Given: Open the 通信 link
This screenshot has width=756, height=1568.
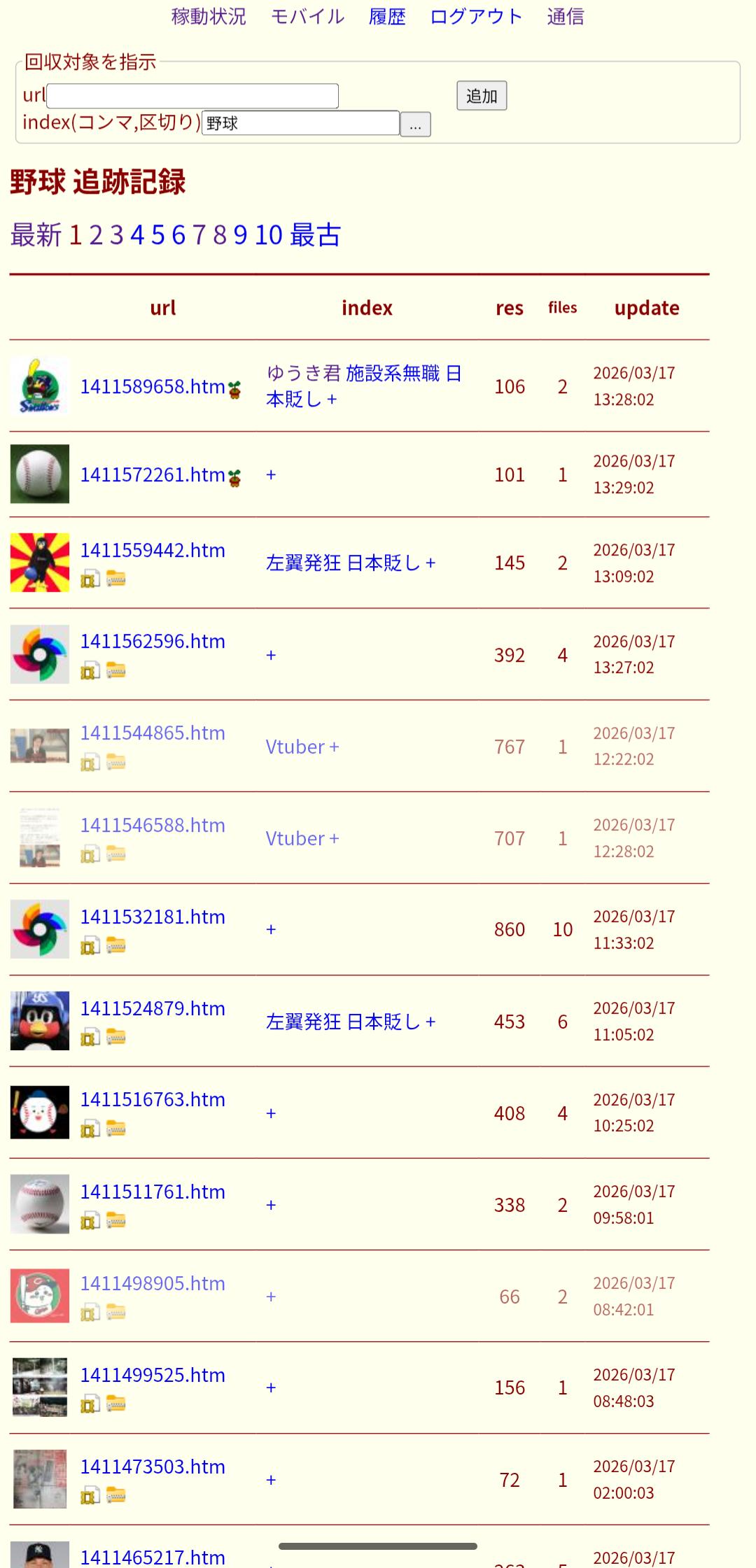Looking at the screenshot, I should coord(566,17).
